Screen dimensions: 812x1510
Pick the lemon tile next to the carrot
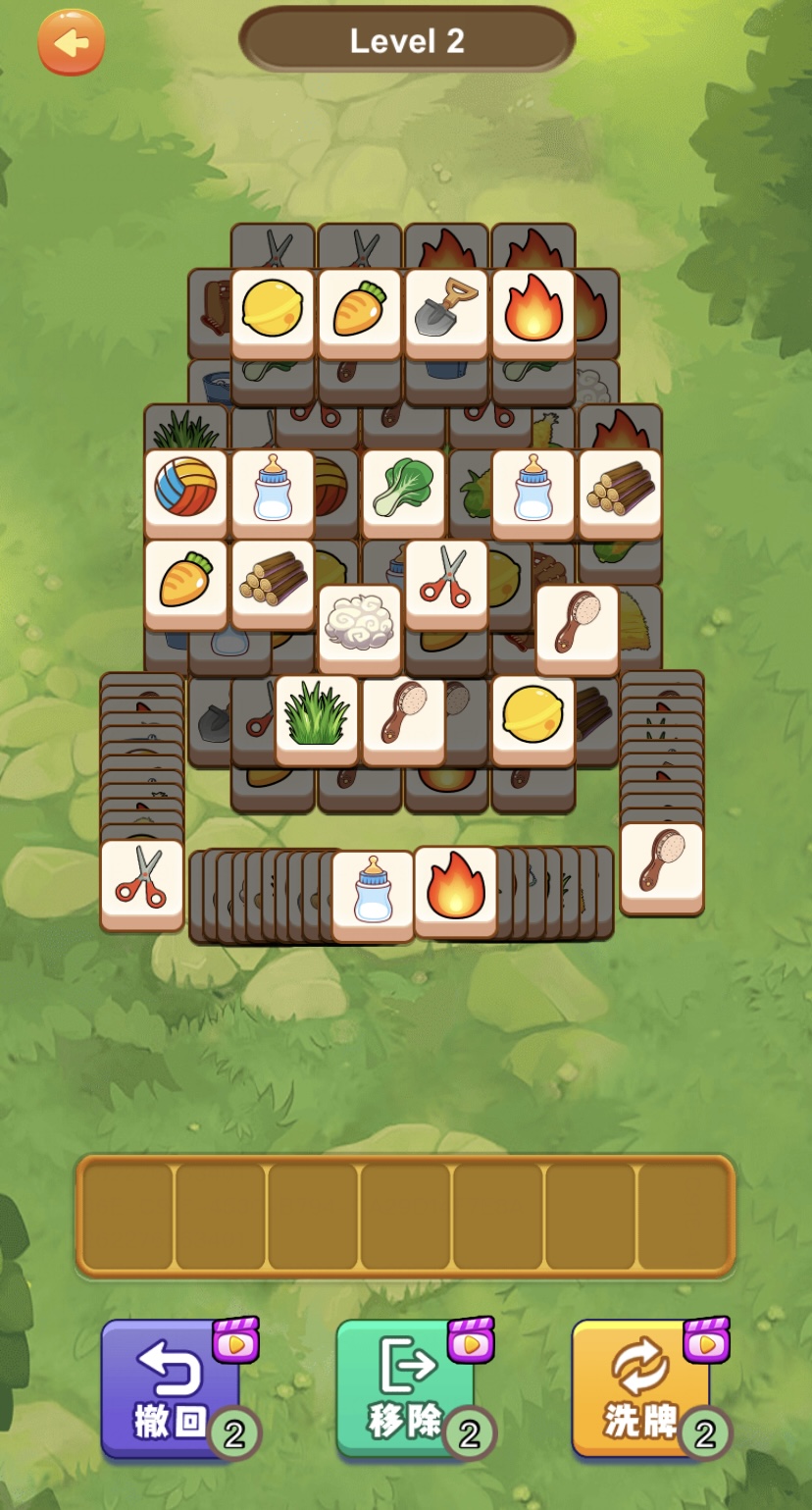click(x=273, y=311)
